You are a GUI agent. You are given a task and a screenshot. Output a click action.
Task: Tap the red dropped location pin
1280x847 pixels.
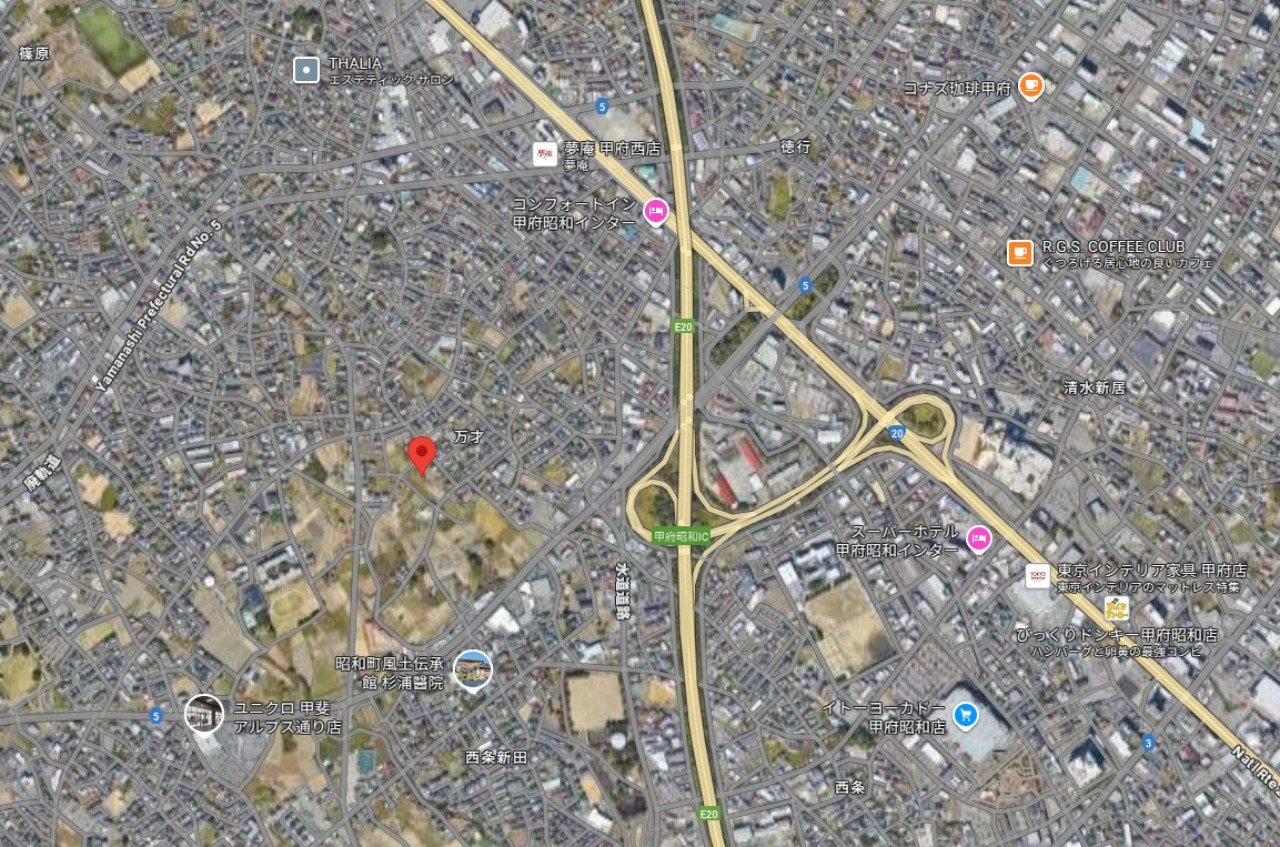[x=422, y=455]
